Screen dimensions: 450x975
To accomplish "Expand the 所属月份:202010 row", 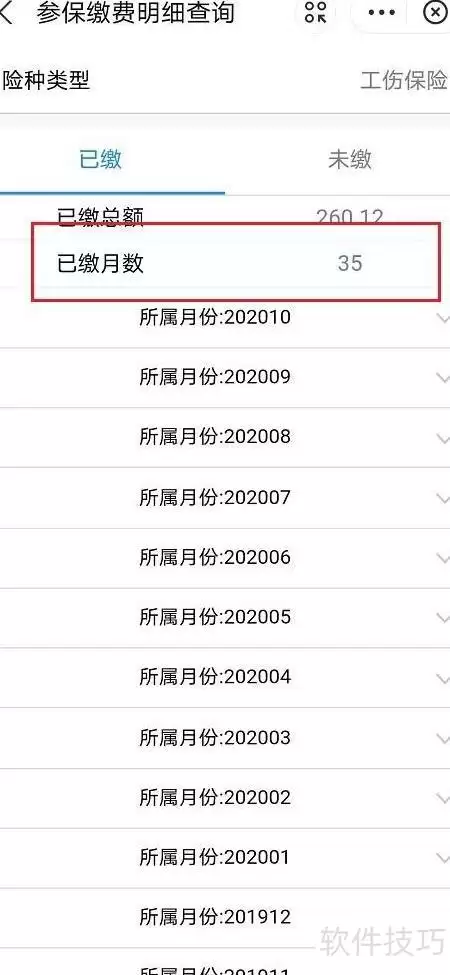I will (225, 318).
